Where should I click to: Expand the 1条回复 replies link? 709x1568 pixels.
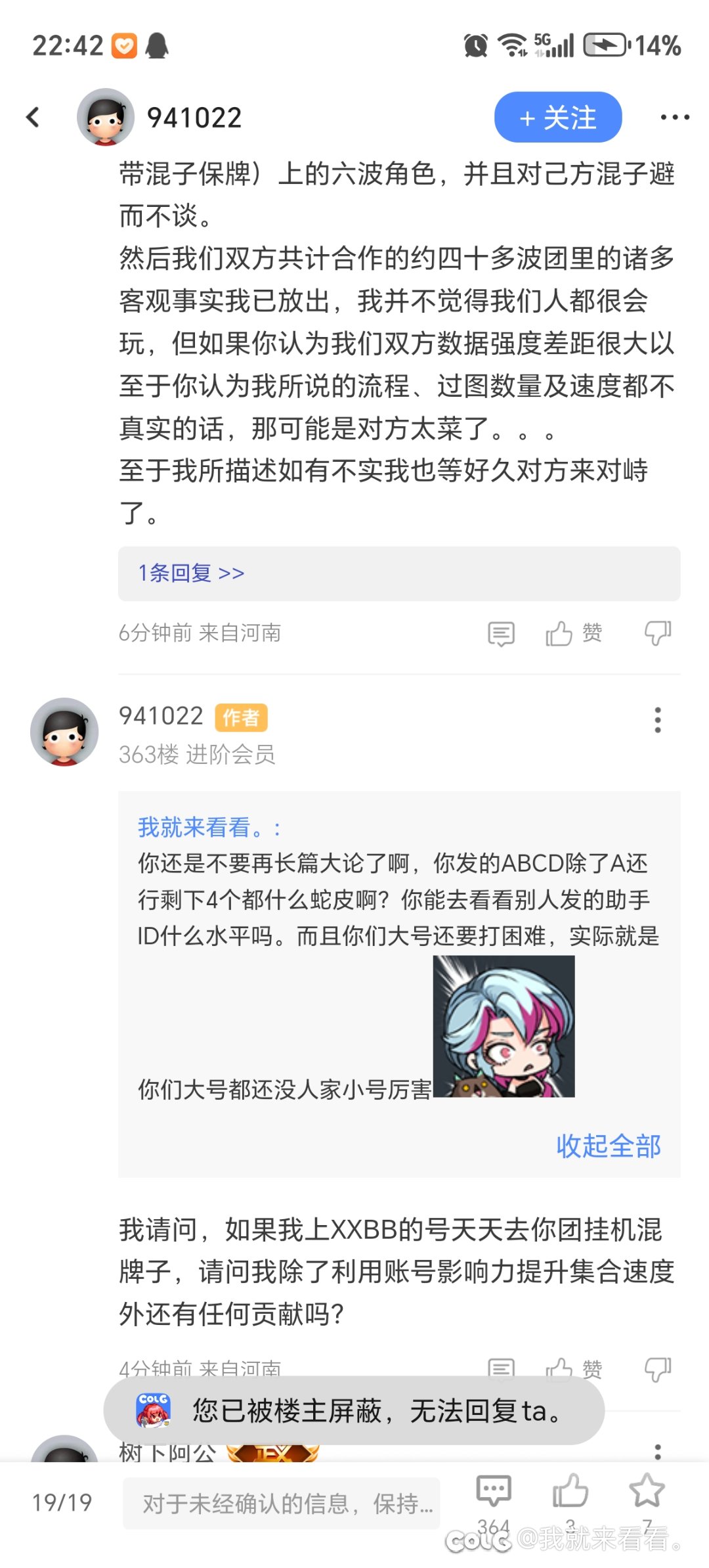(x=191, y=573)
